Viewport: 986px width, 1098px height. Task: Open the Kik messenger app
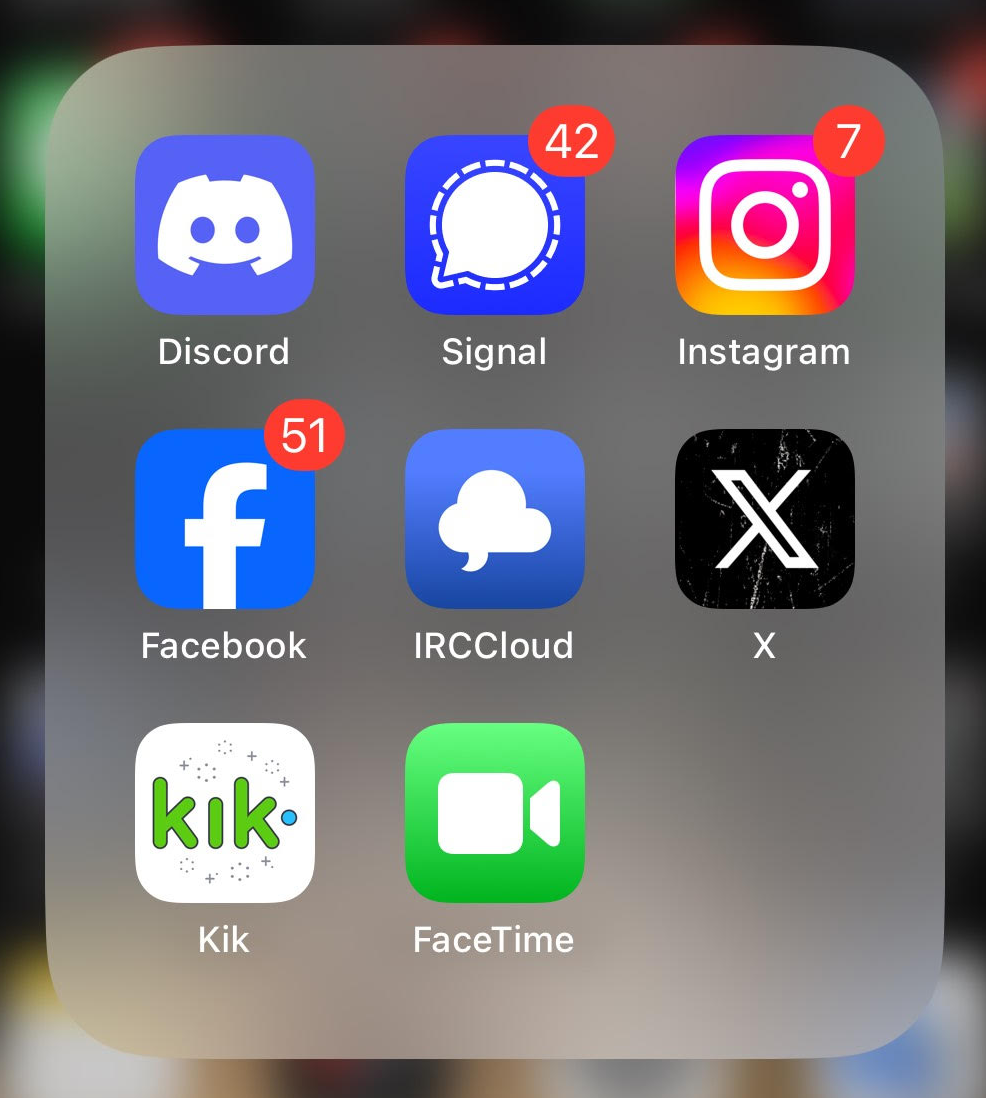pos(224,813)
